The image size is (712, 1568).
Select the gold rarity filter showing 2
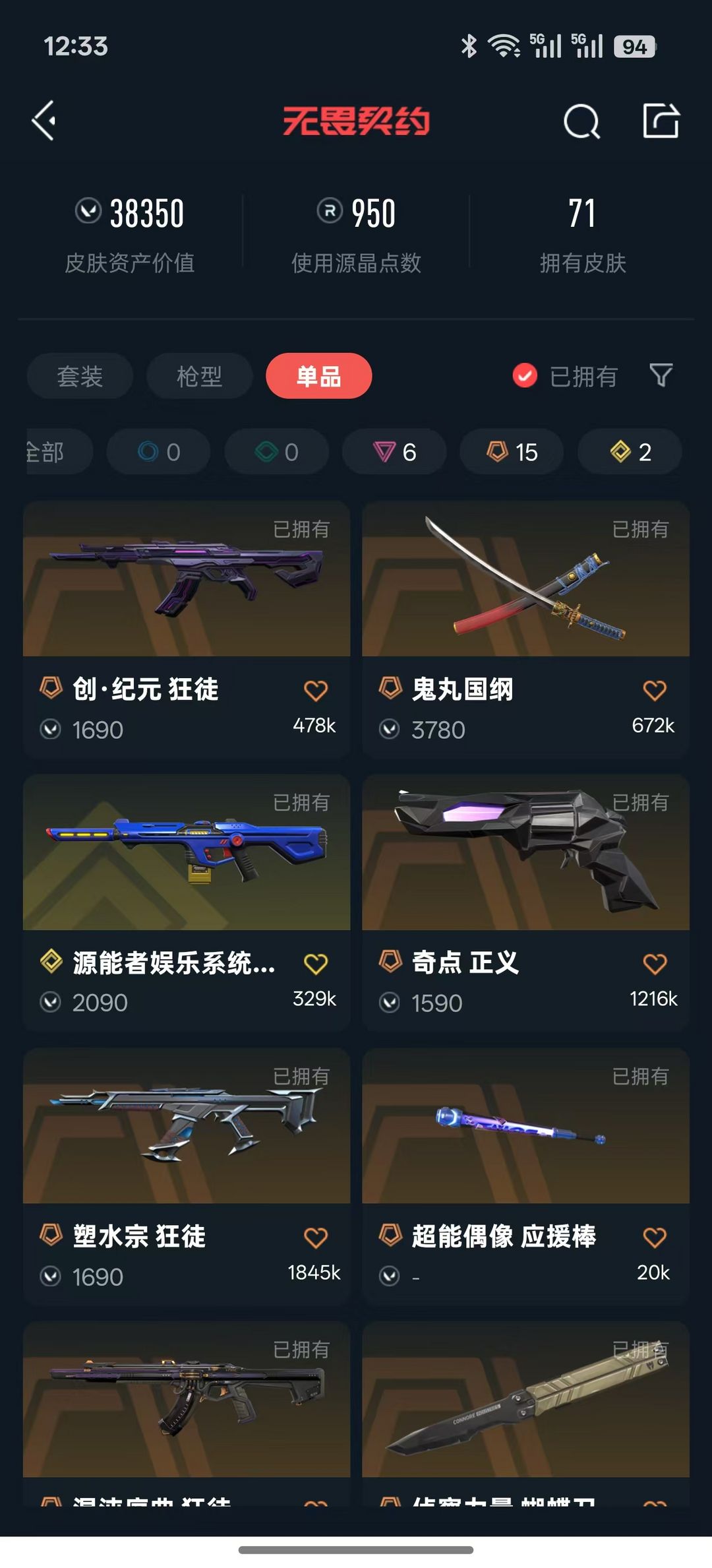pos(628,452)
